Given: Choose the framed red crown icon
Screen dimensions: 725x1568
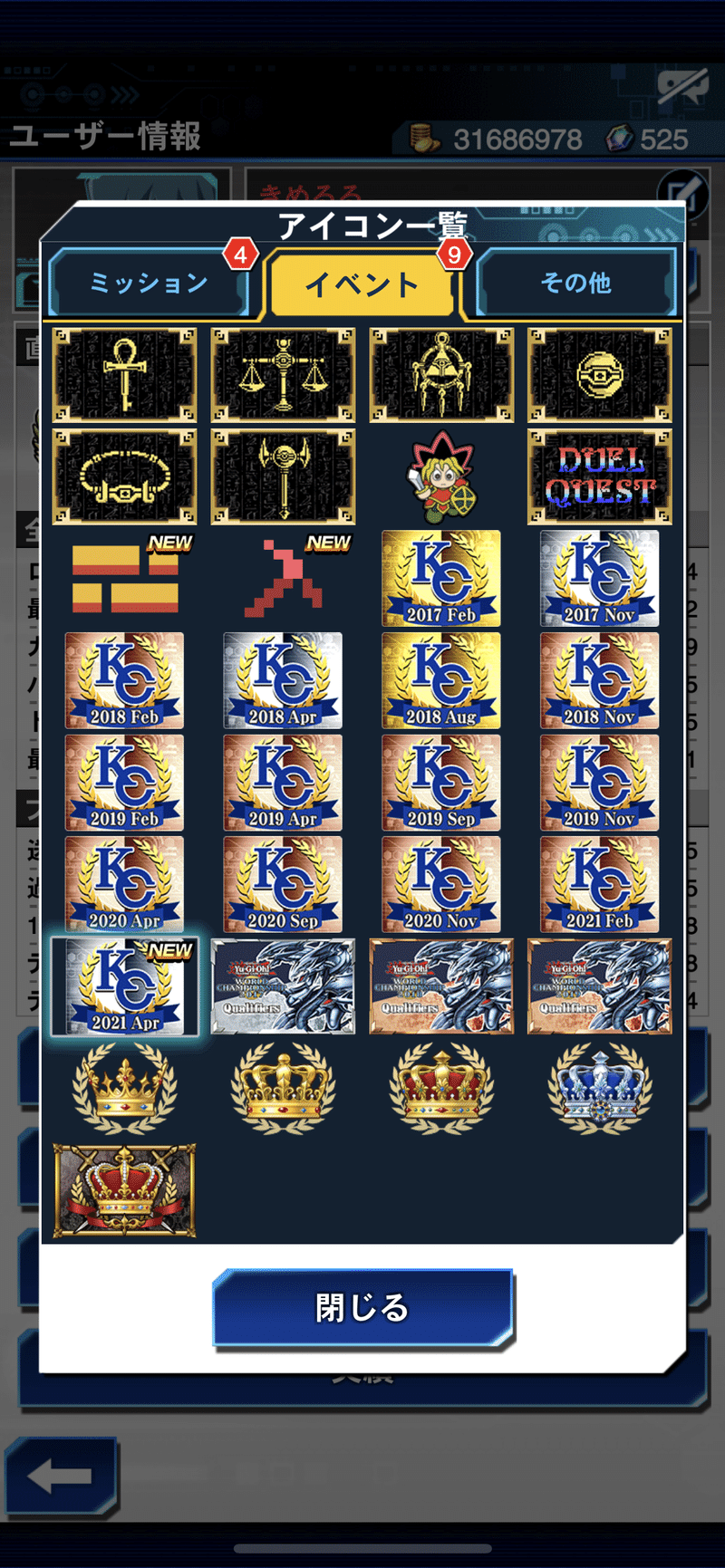Looking at the screenshot, I should [x=124, y=1190].
